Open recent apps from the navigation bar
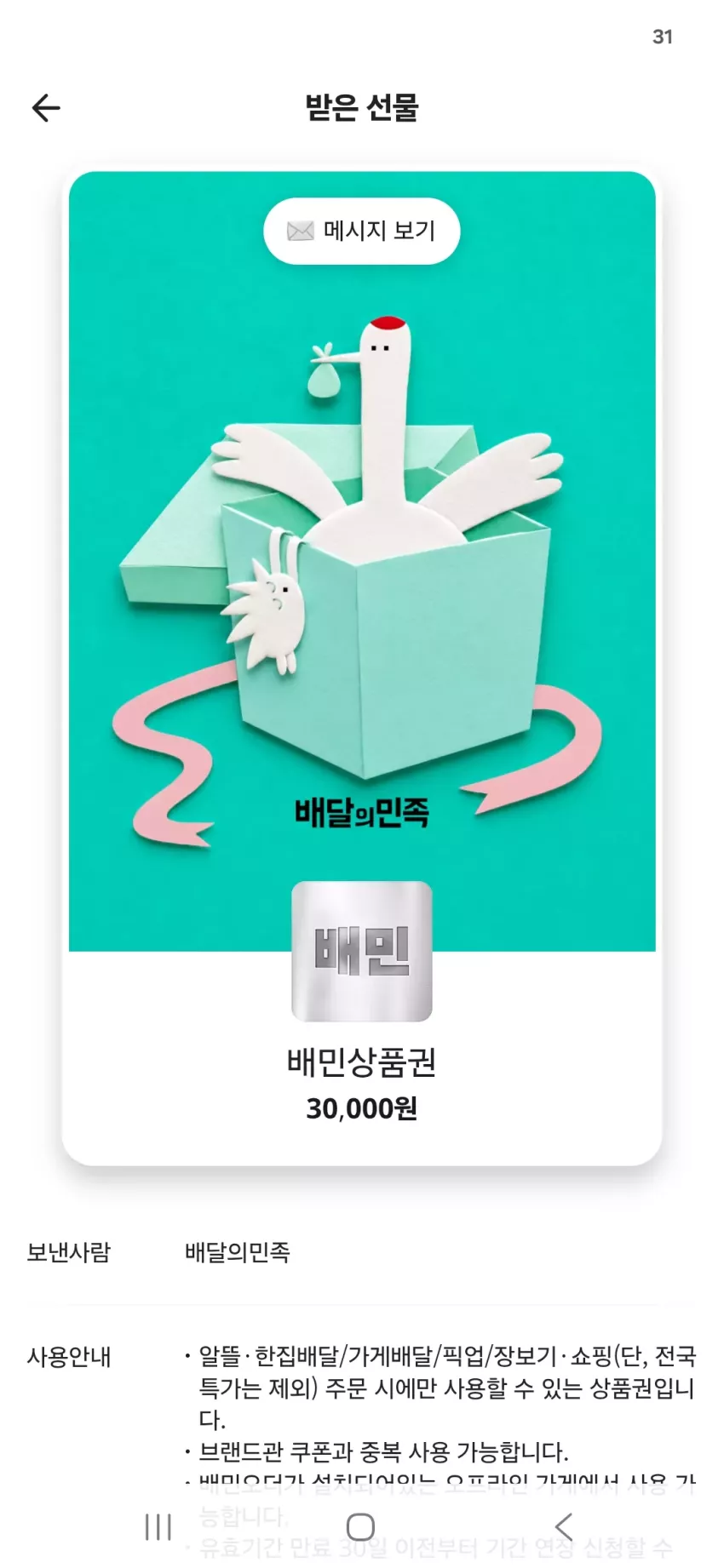The height and width of the screenshot is (1568, 724). 158,1526
